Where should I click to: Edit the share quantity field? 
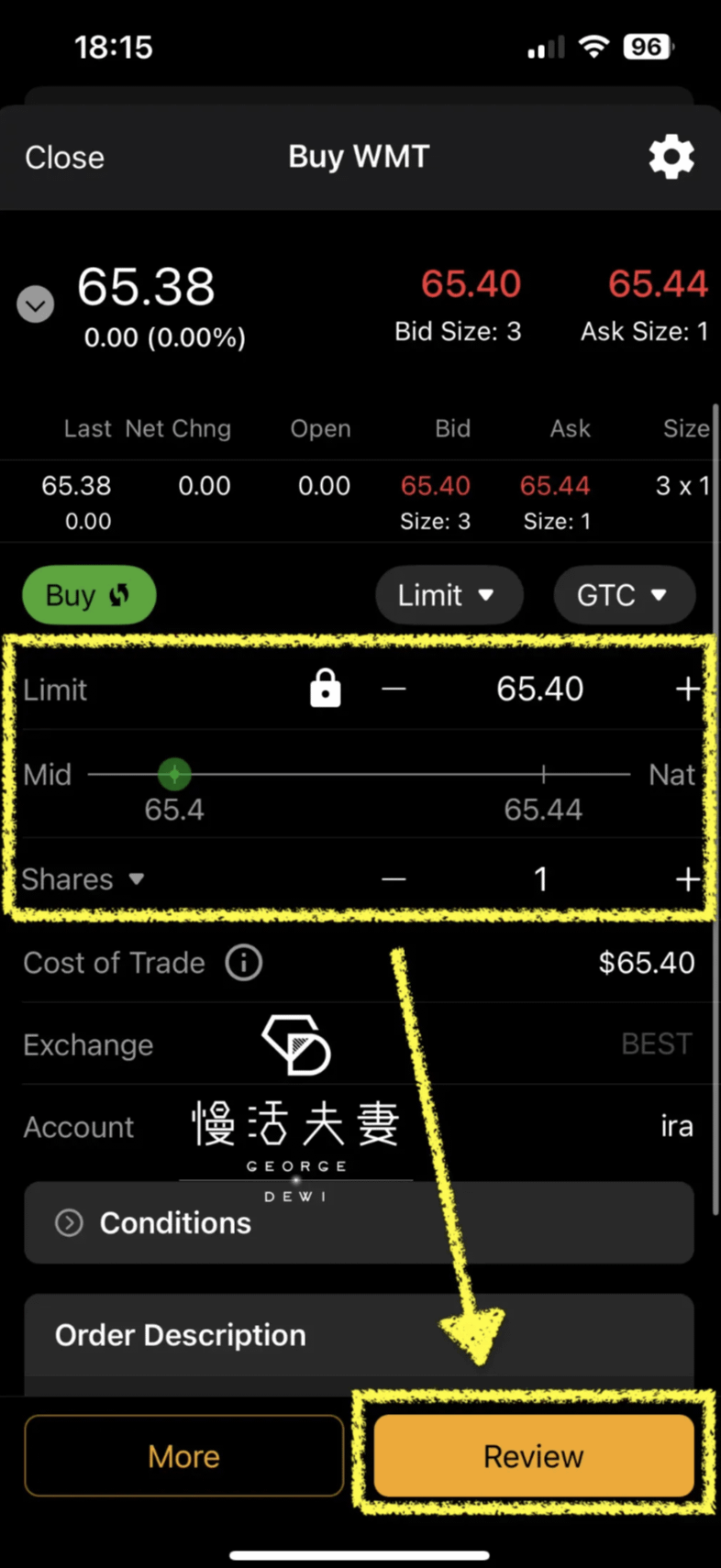click(x=540, y=879)
